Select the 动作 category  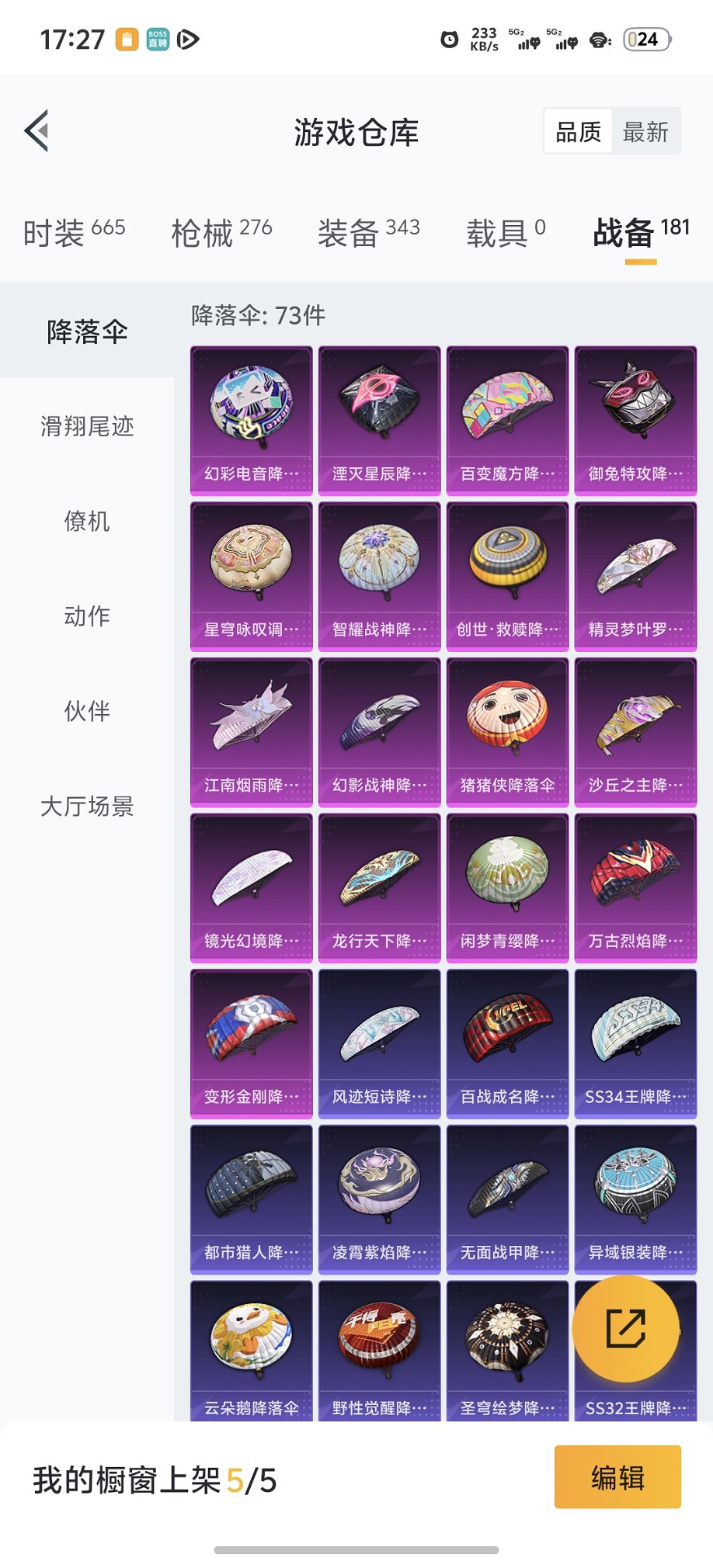87,616
